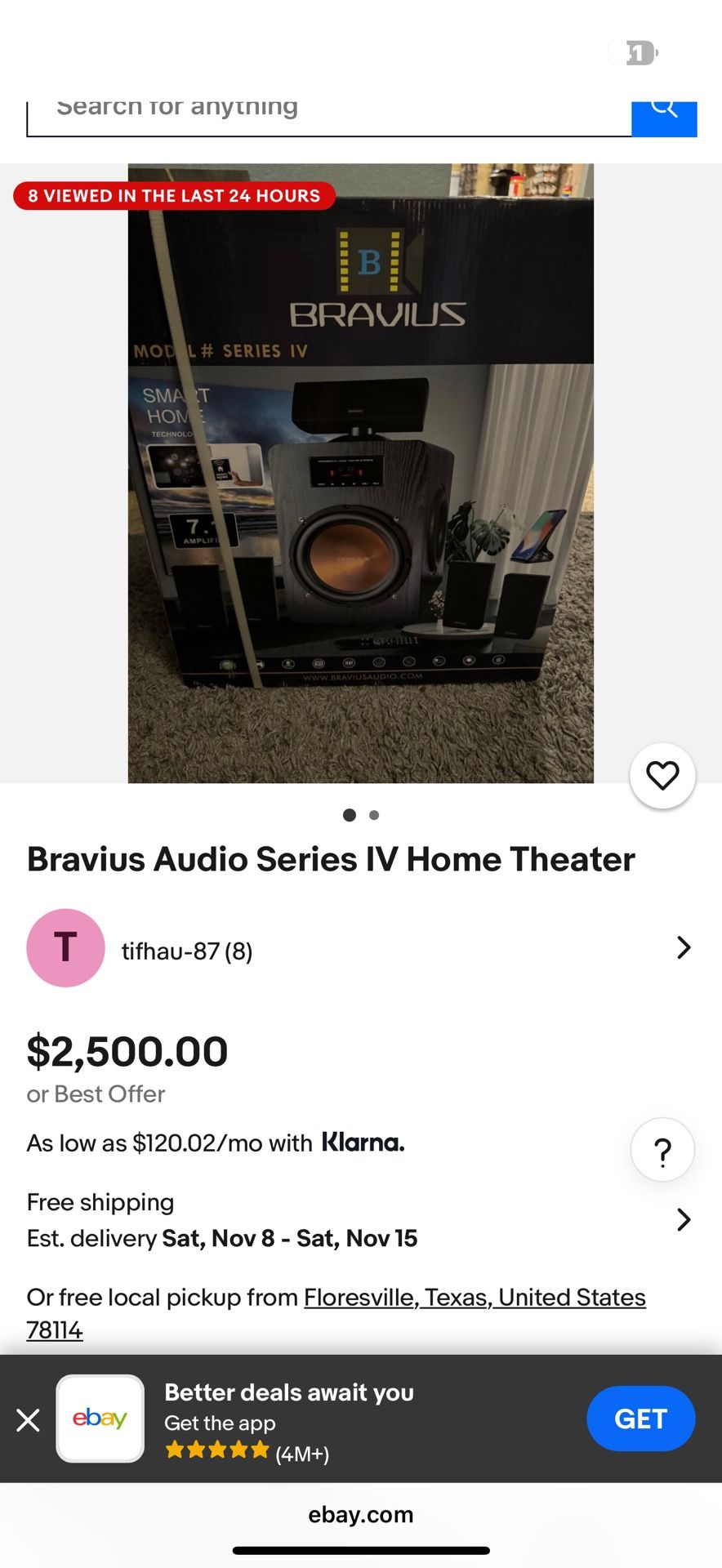
Task: Dismiss the app banner with the X
Action: click(x=29, y=1419)
